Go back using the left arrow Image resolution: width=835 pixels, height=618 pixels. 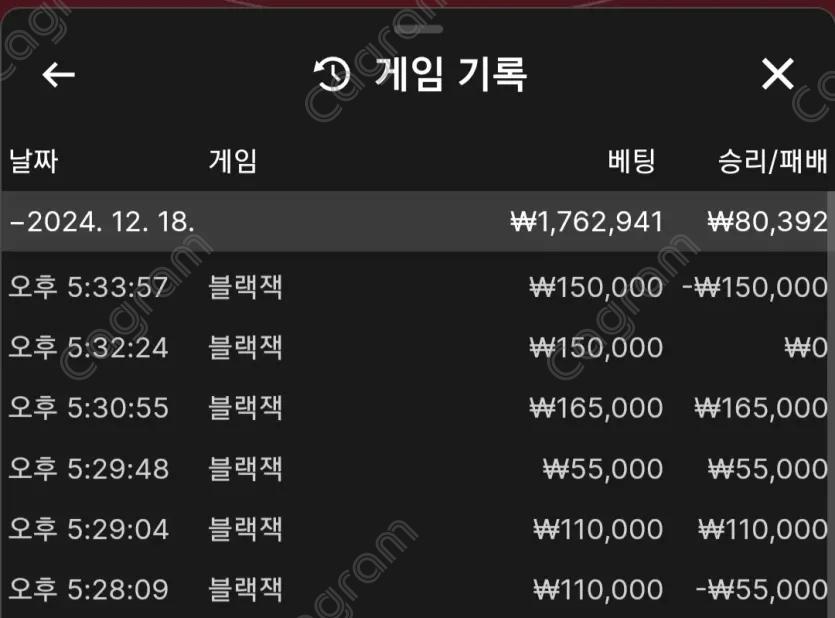pos(58,74)
